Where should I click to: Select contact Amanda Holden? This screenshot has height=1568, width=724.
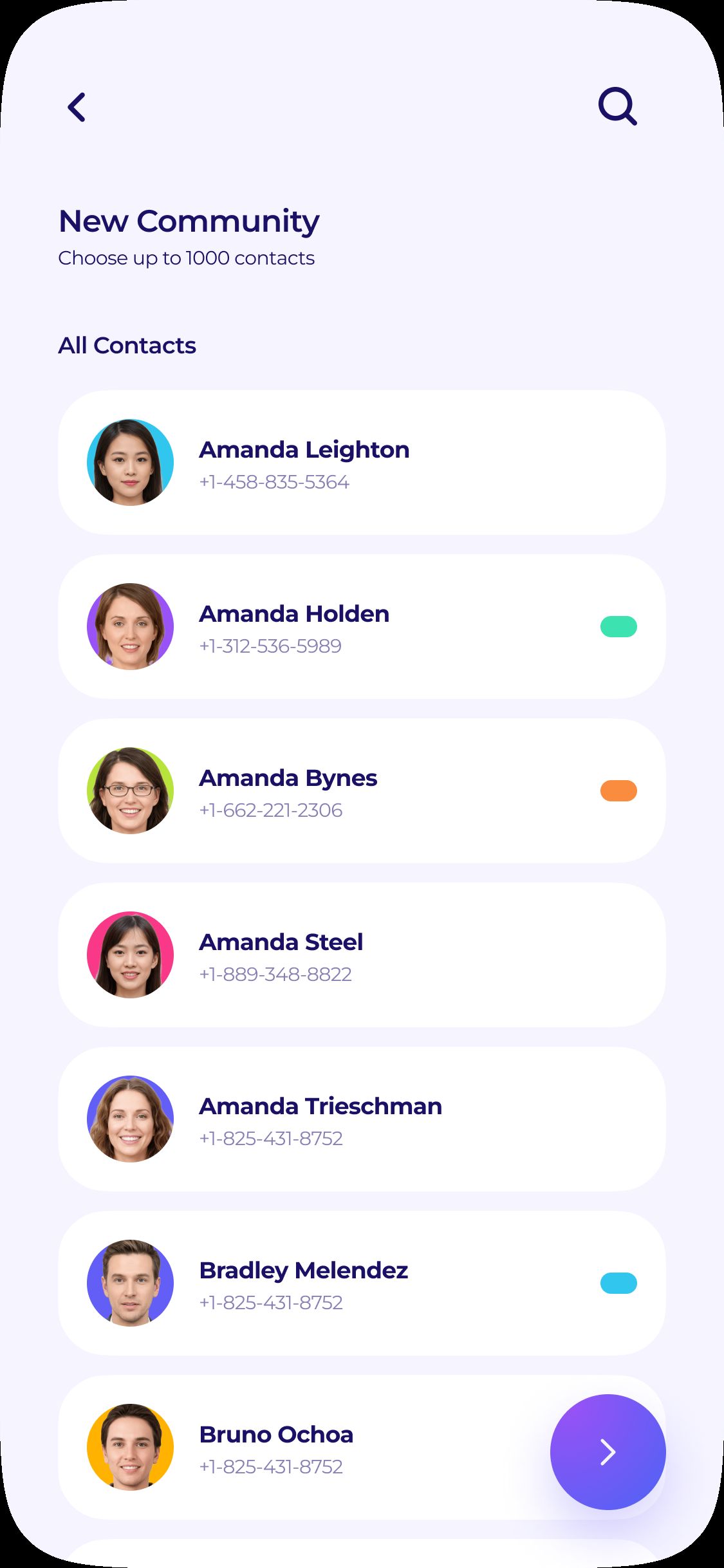(362, 626)
